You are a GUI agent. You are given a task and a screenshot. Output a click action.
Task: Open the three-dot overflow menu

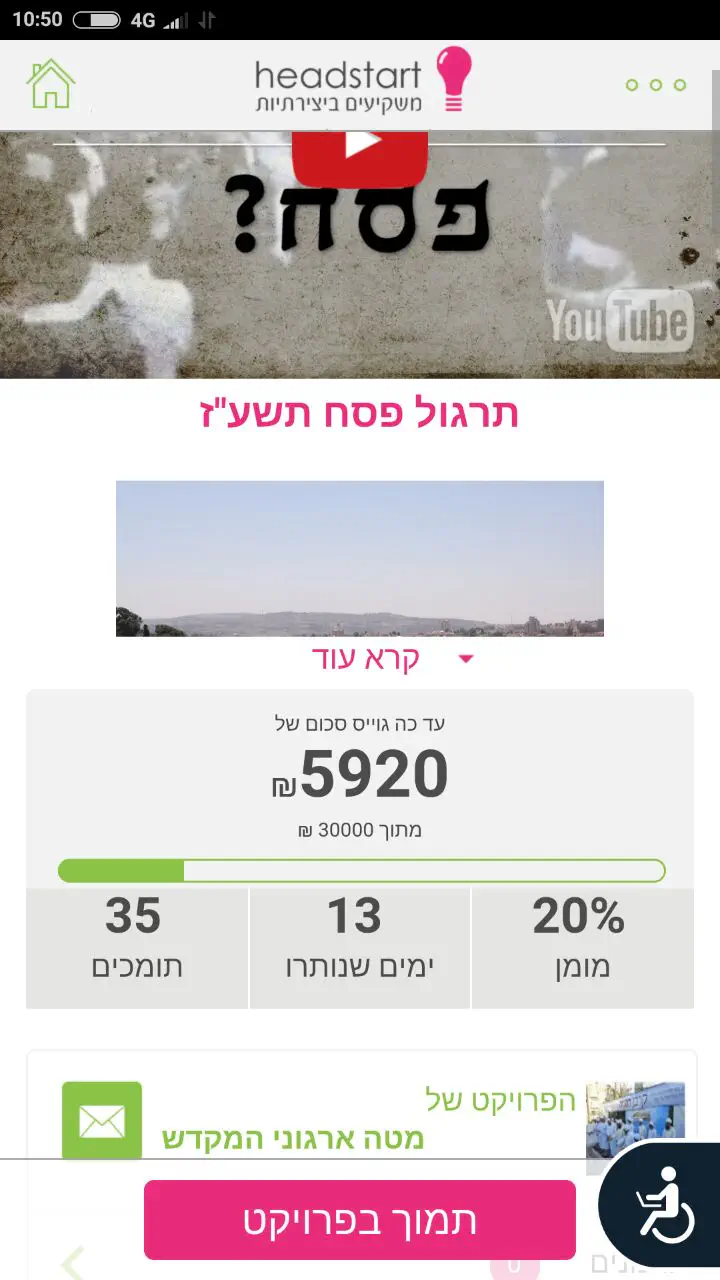[x=656, y=85]
